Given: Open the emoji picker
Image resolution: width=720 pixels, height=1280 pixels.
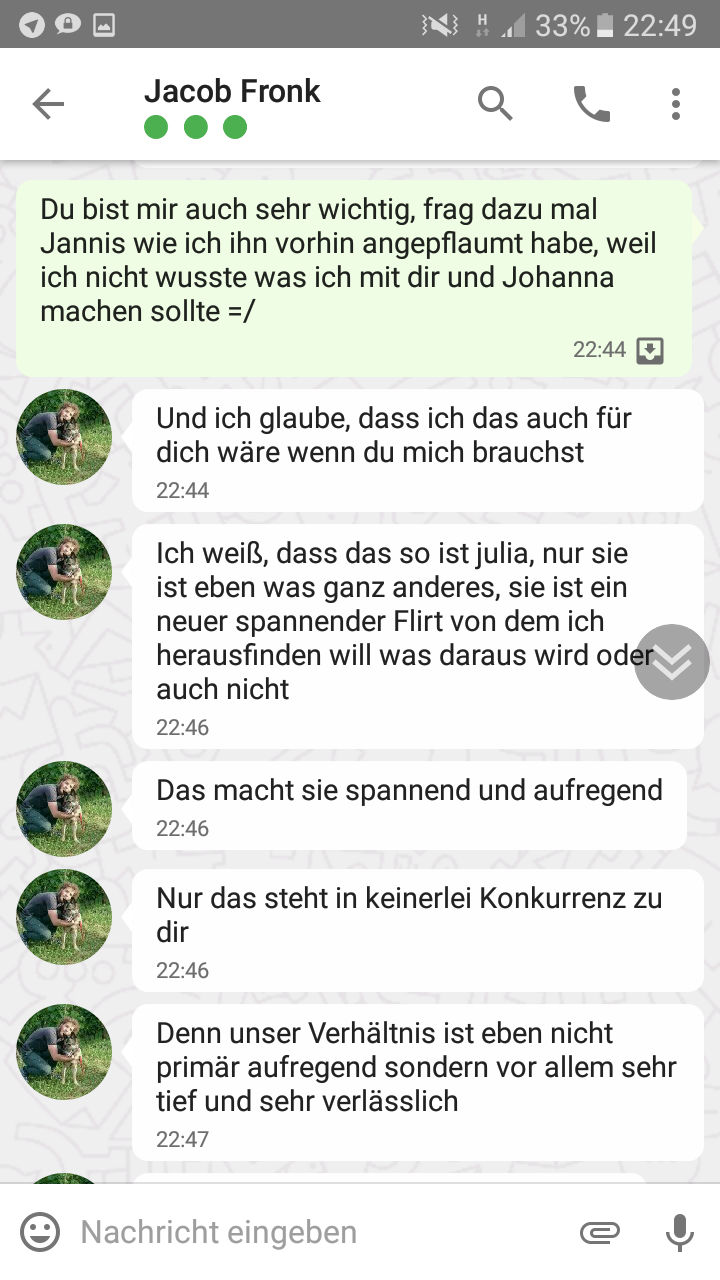Looking at the screenshot, I should [40, 1232].
